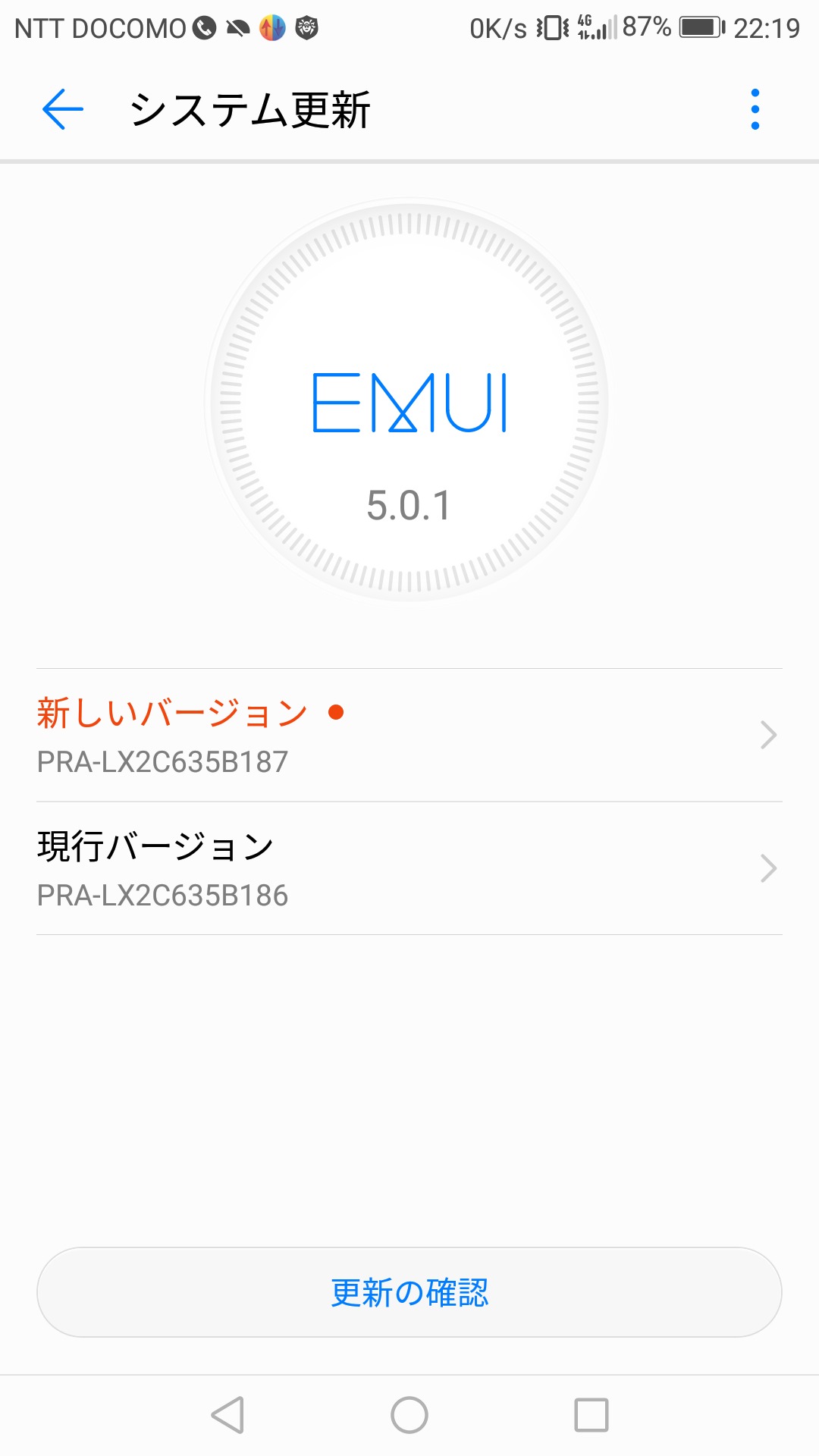Open recent apps from navigation bar

tap(591, 1415)
